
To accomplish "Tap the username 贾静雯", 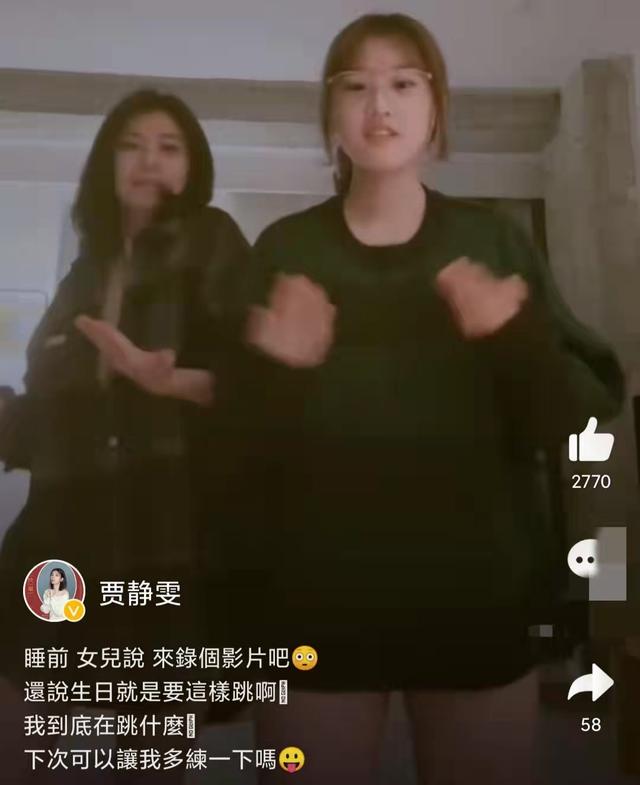I will 140,594.
